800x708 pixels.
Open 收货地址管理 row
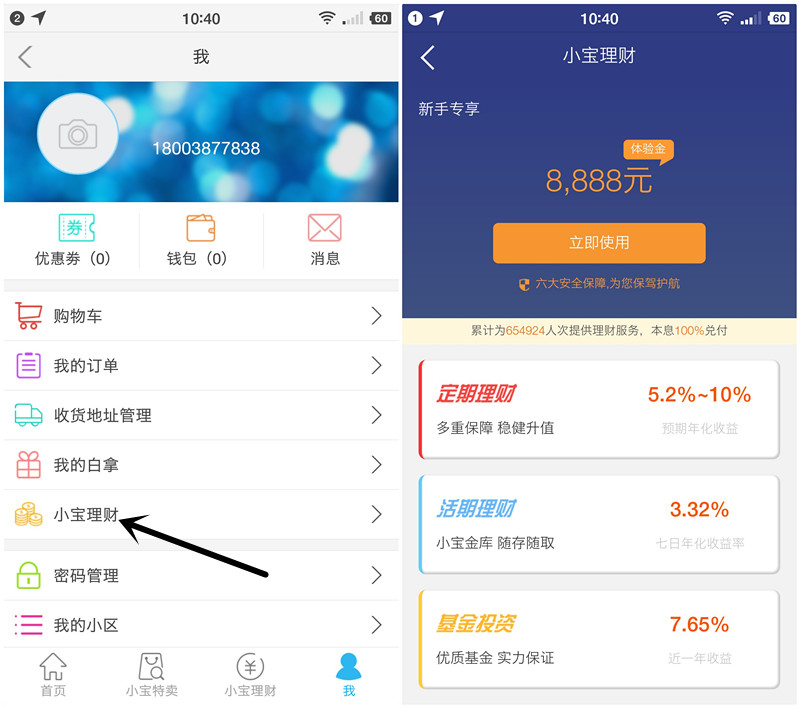(200, 415)
